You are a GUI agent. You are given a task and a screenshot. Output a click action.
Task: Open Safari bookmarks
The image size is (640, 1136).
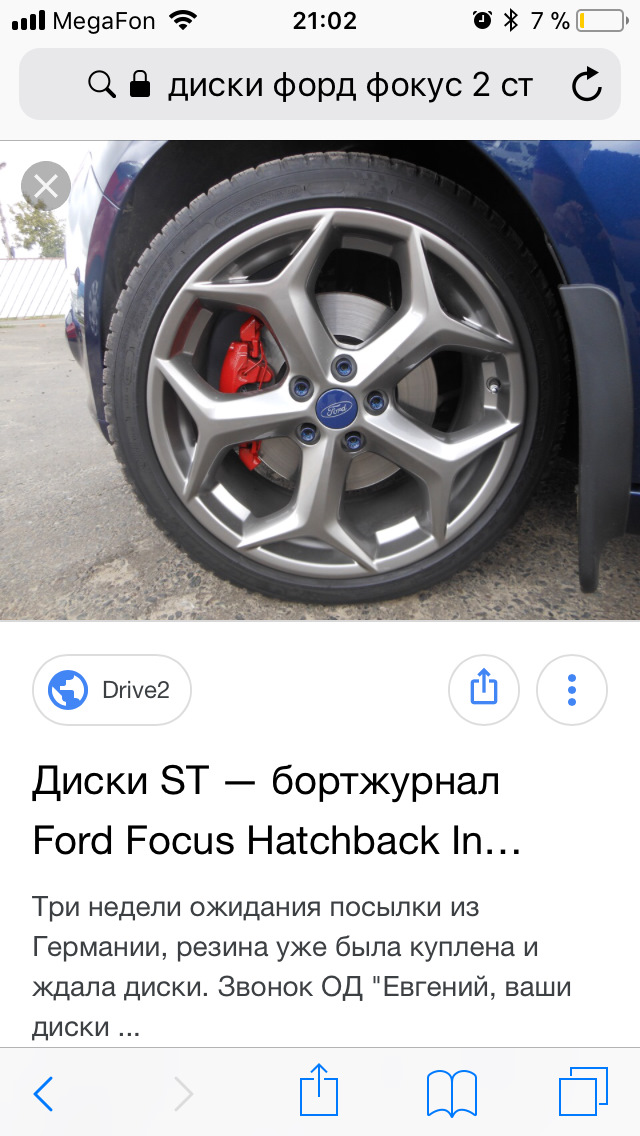451,1092
